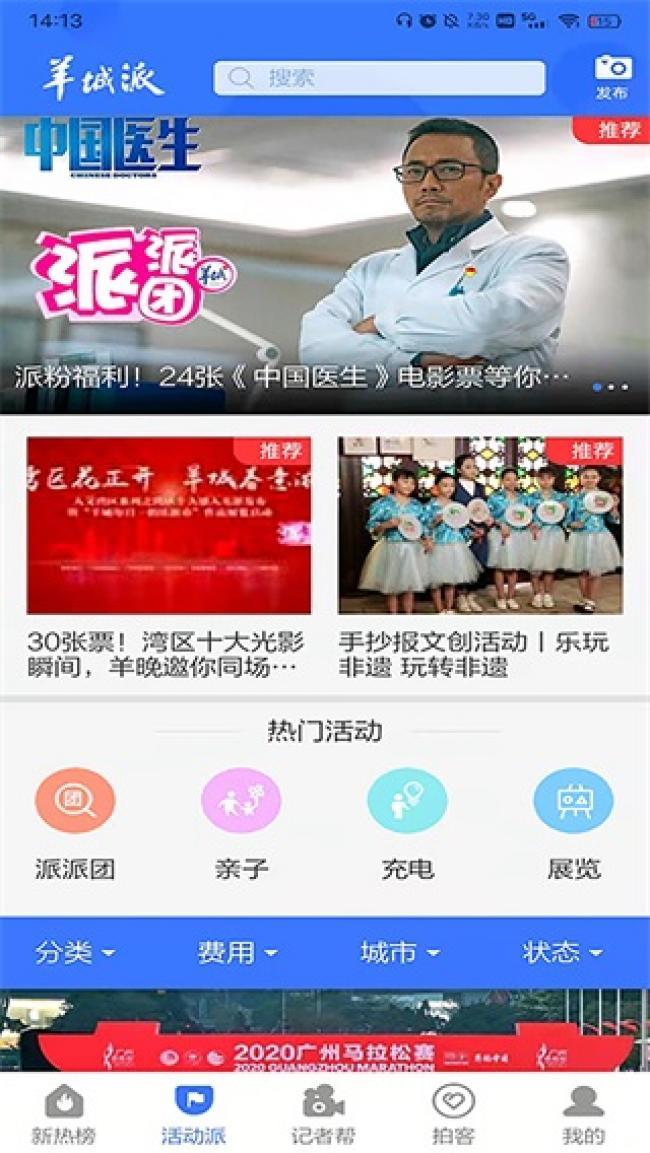The height and width of the screenshot is (1153, 650).
Task: Expand the 分类 filter dropdown
Action: 75,952
